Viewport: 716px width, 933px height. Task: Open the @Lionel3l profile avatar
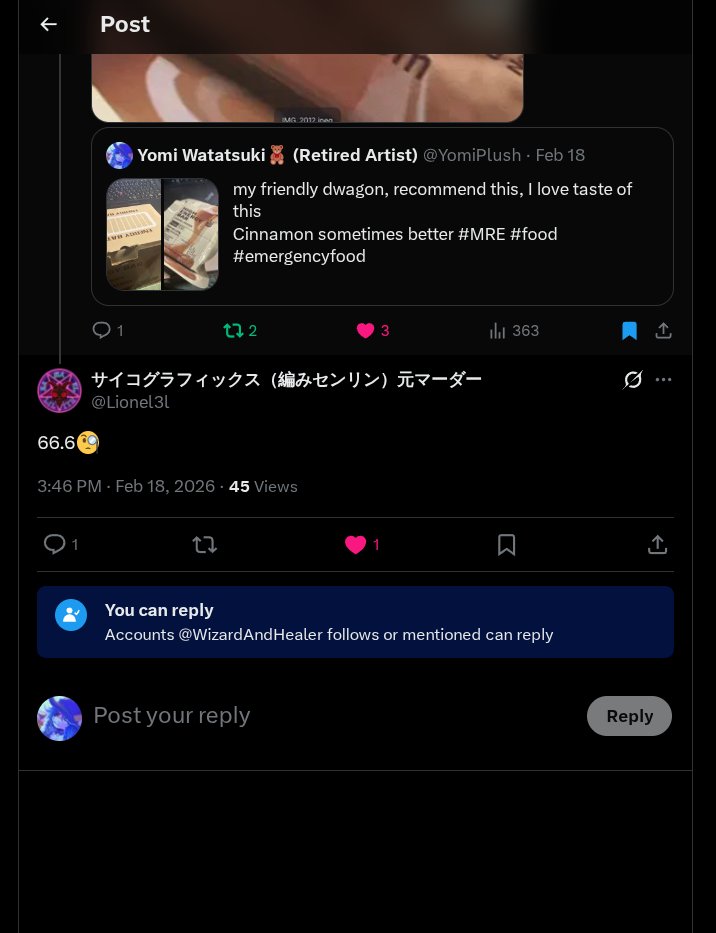point(59,391)
